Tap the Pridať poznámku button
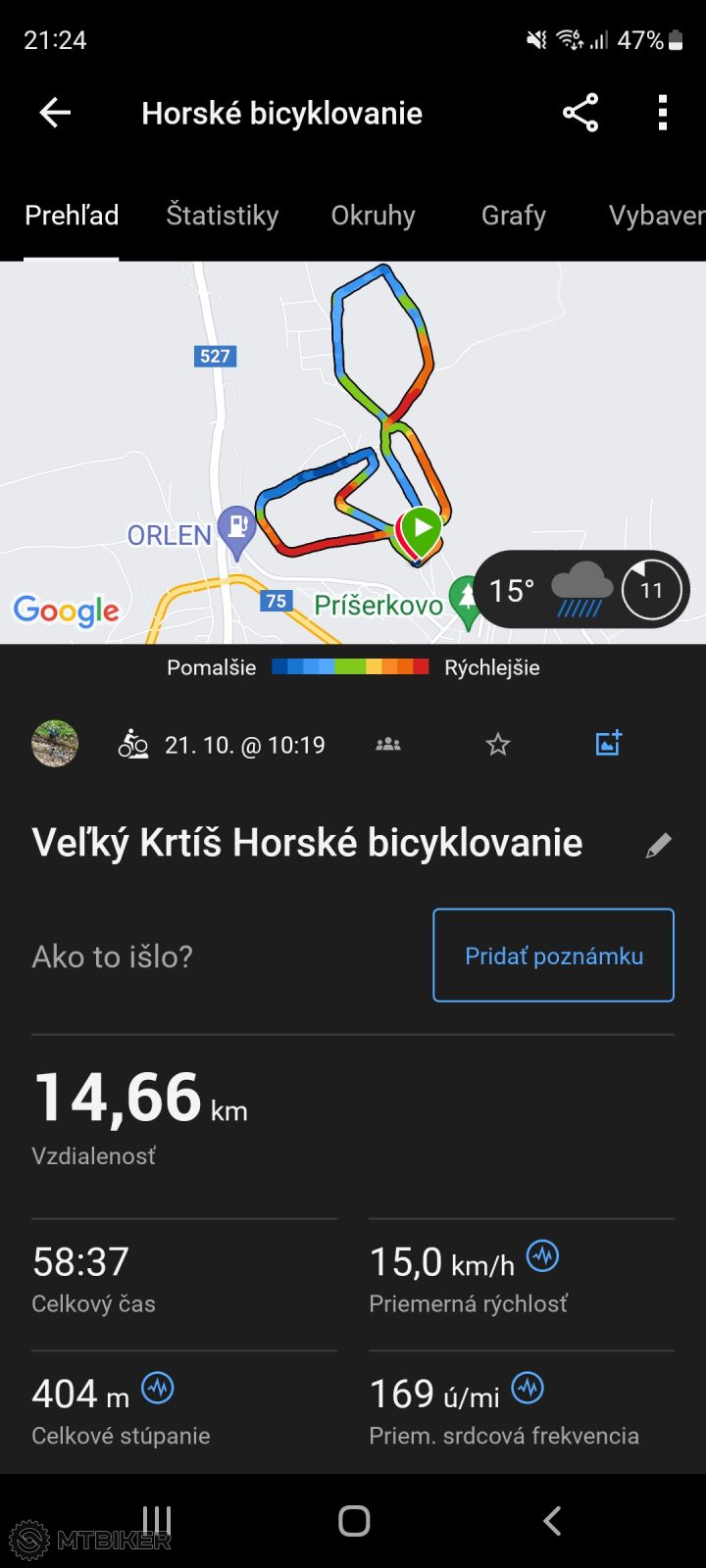The width and height of the screenshot is (706, 1568). (x=553, y=955)
